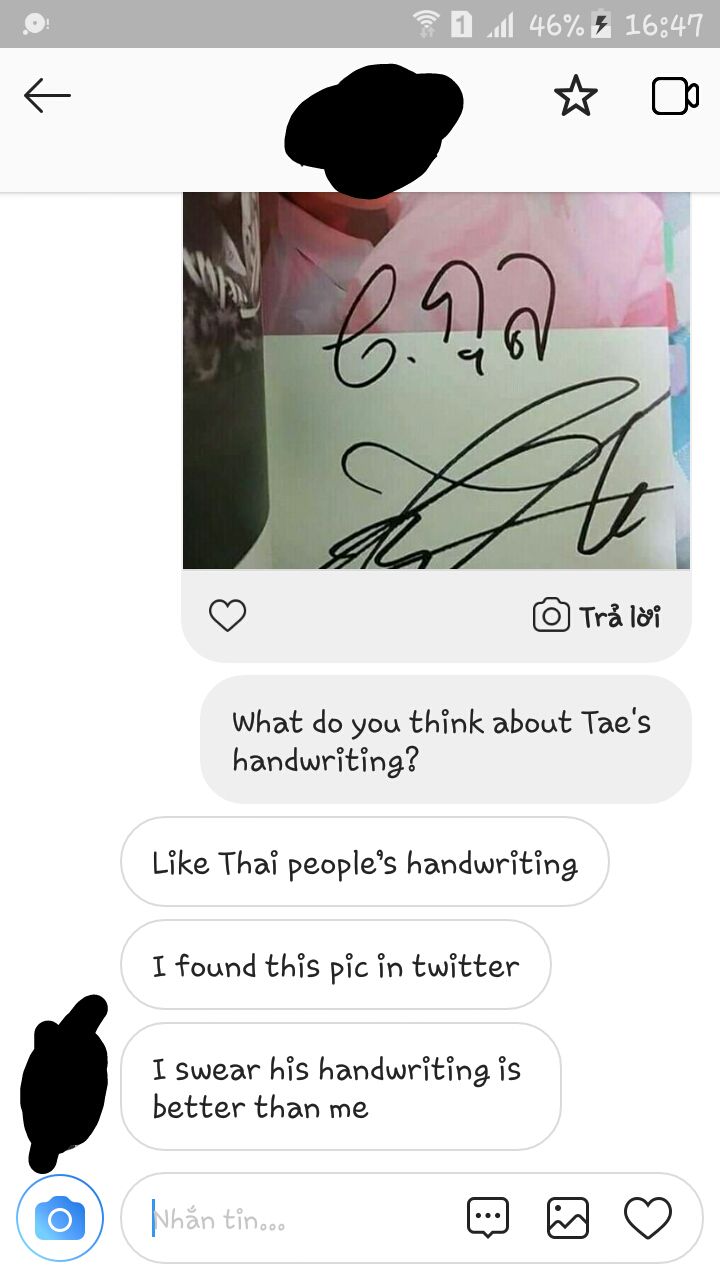The width and height of the screenshot is (720, 1280).
Task: Tap the star icon in the header
Action: [x=575, y=96]
